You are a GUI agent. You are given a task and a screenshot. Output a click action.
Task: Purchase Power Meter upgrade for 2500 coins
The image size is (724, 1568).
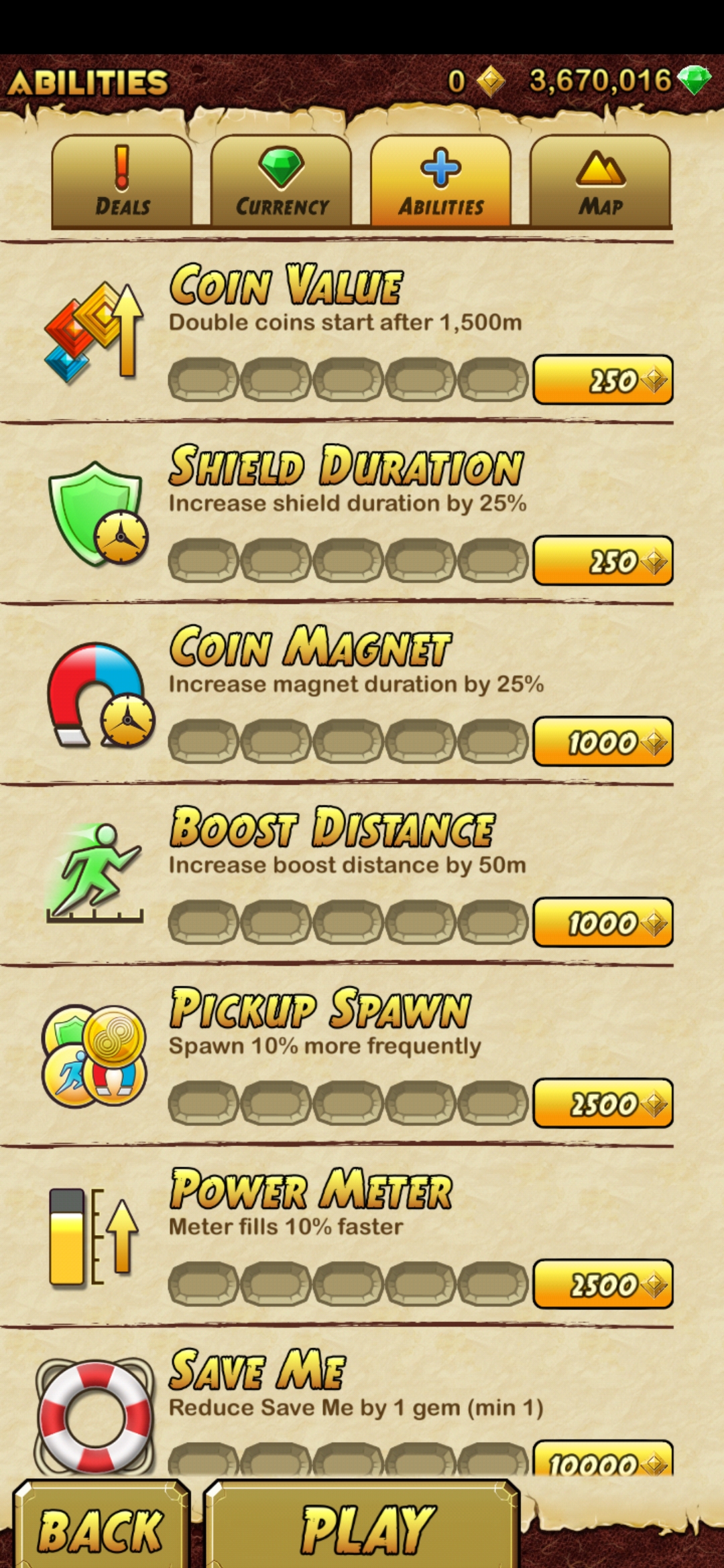[603, 1285]
